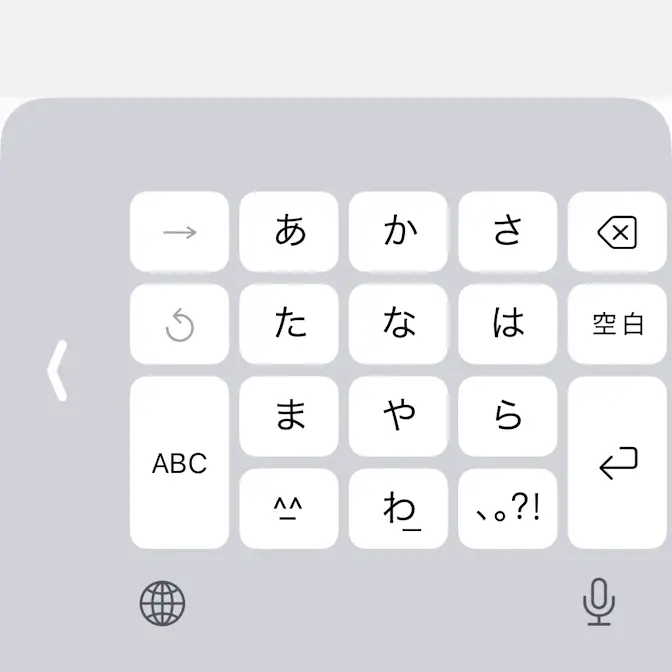Insert a space with 空白 key
The width and height of the screenshot is (672, 672).
[617, 324]
